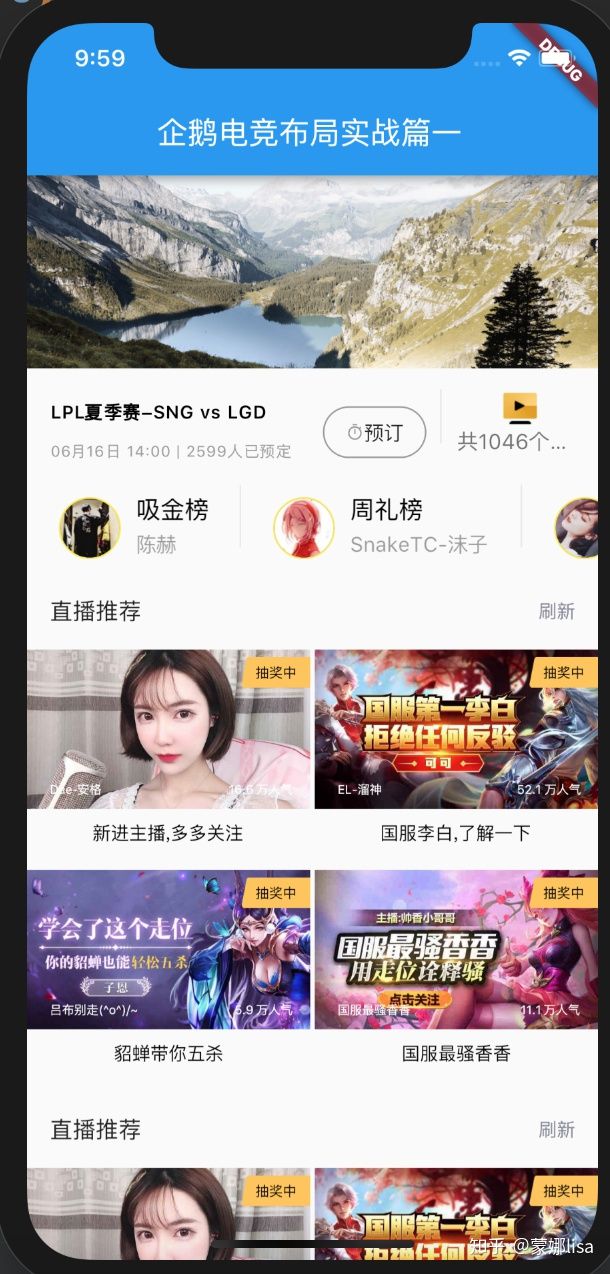The height and width of the screenshot is (1274, 610).
Task: Open the 共1046个 videos entry
Action: point(518,424)
